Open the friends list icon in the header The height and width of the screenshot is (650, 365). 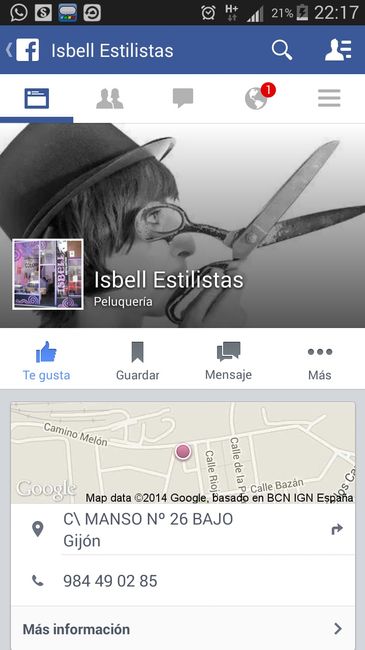338,50
